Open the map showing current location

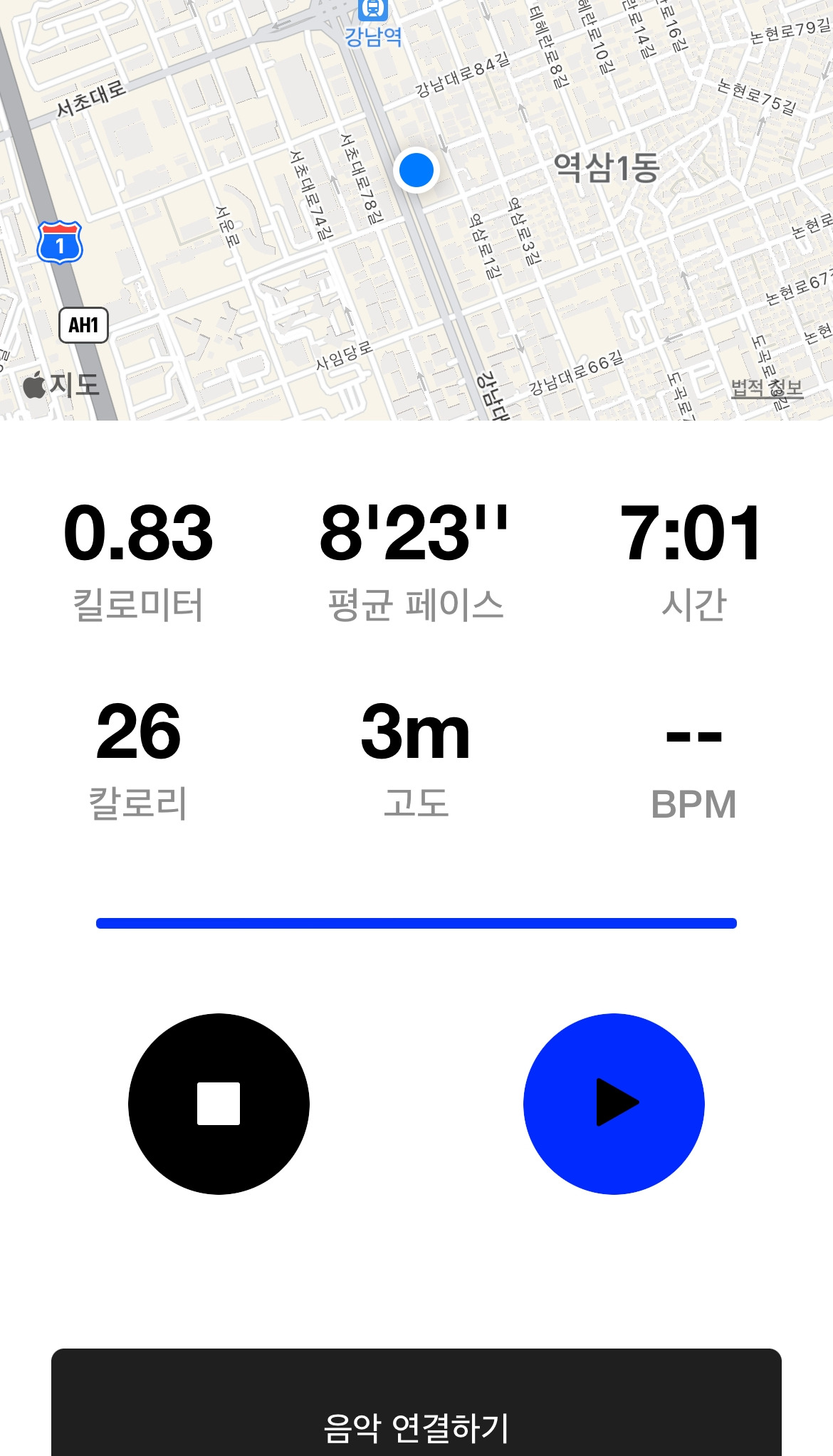pyautogui.click(x=416, y=213)
